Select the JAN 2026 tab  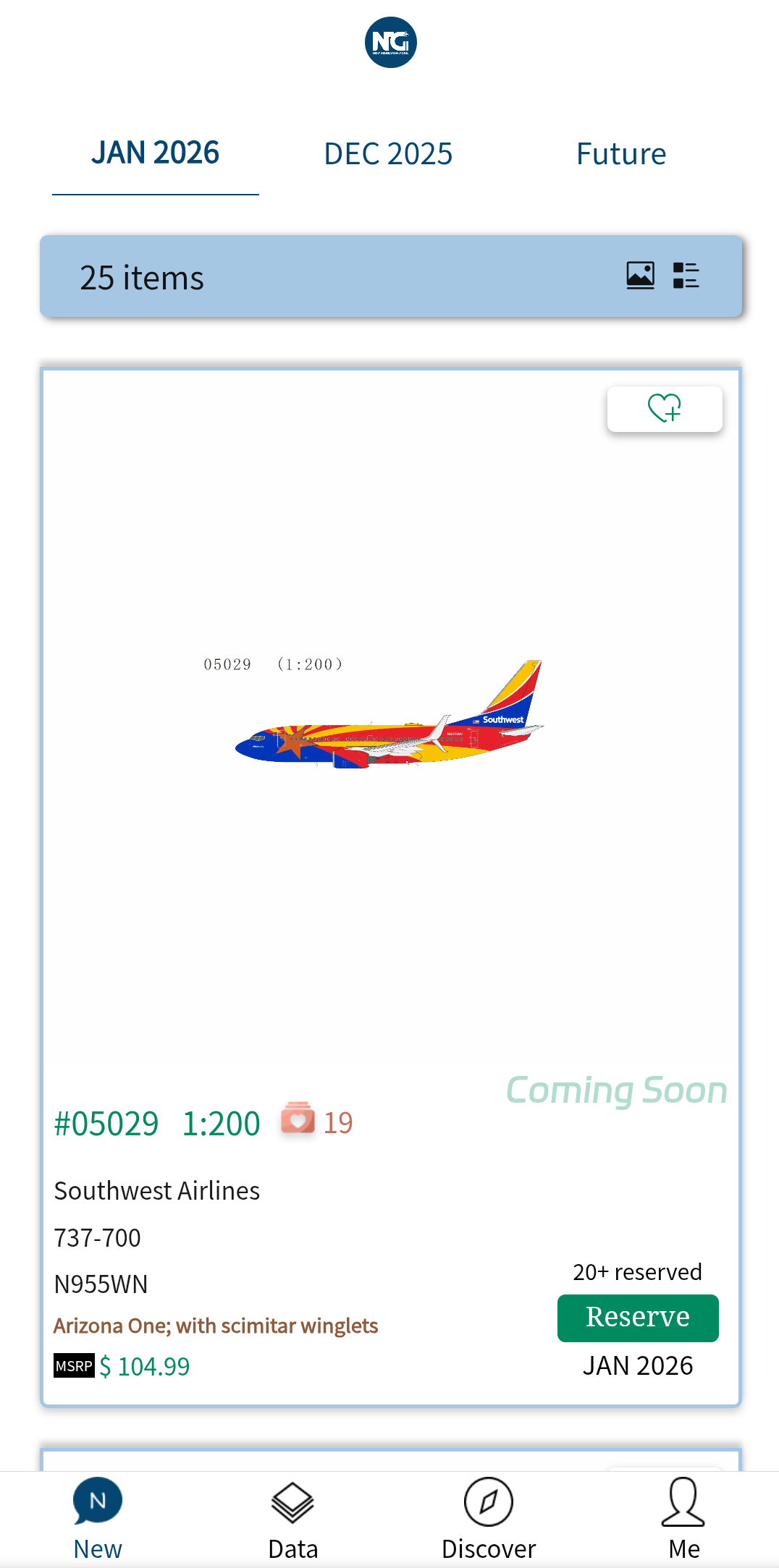[x=155, y=153]
